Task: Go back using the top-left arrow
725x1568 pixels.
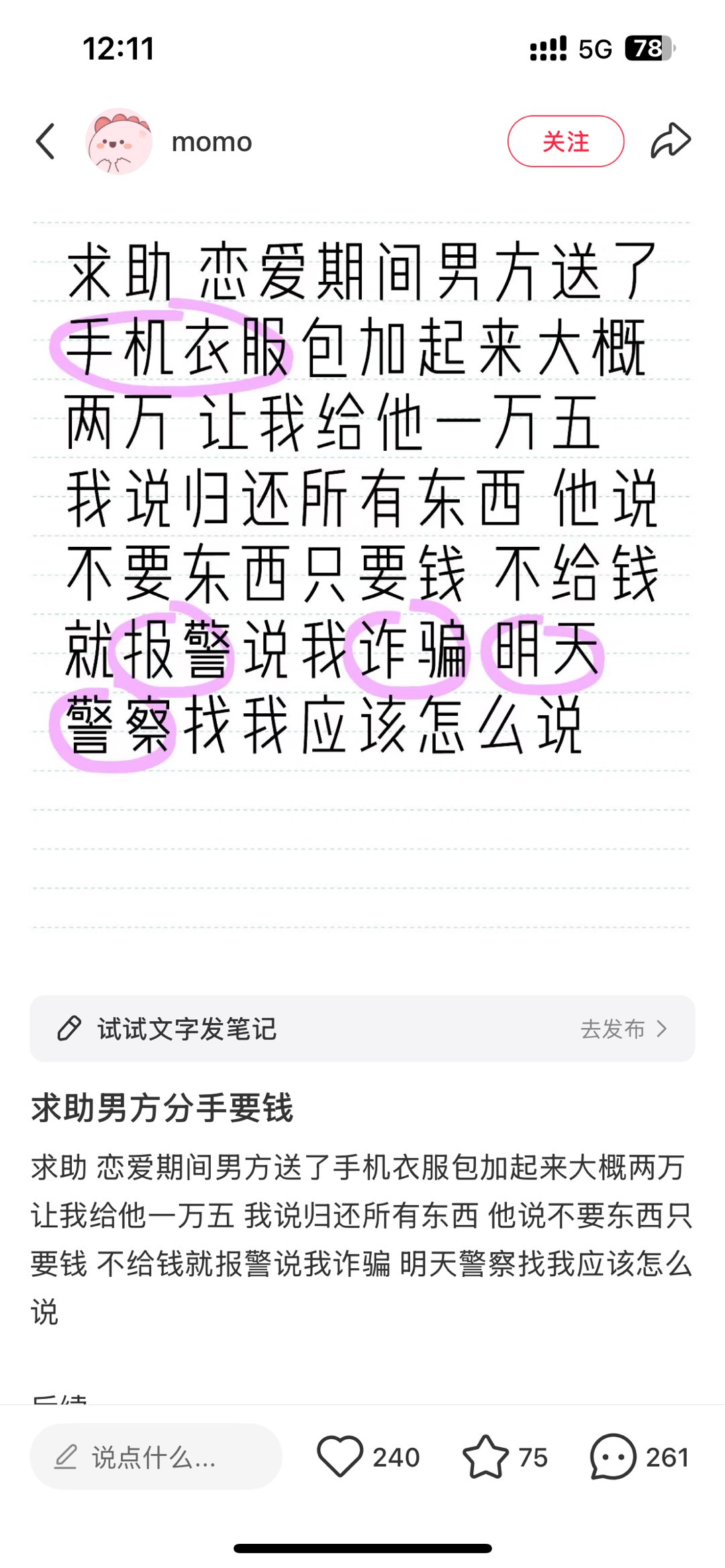Action: (x=46, y=142)
